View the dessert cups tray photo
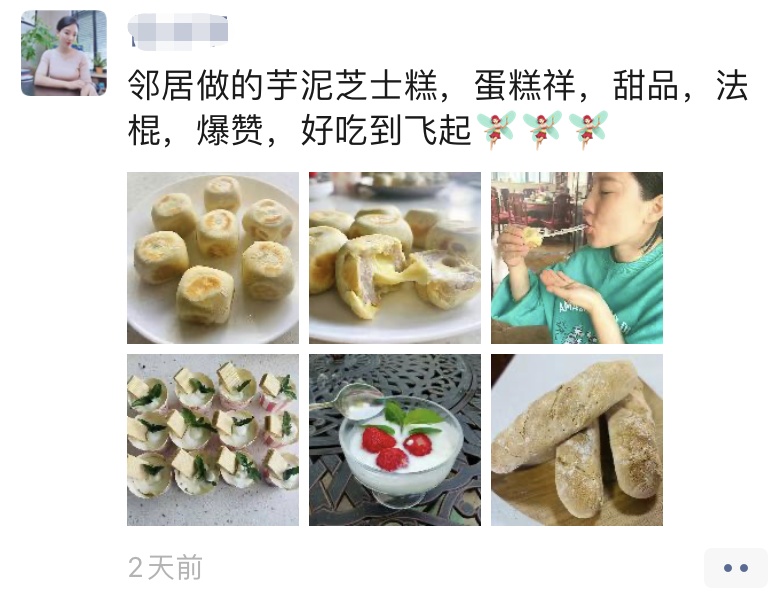776x599 pixels. pyautogui.click(x=212, y=440)
